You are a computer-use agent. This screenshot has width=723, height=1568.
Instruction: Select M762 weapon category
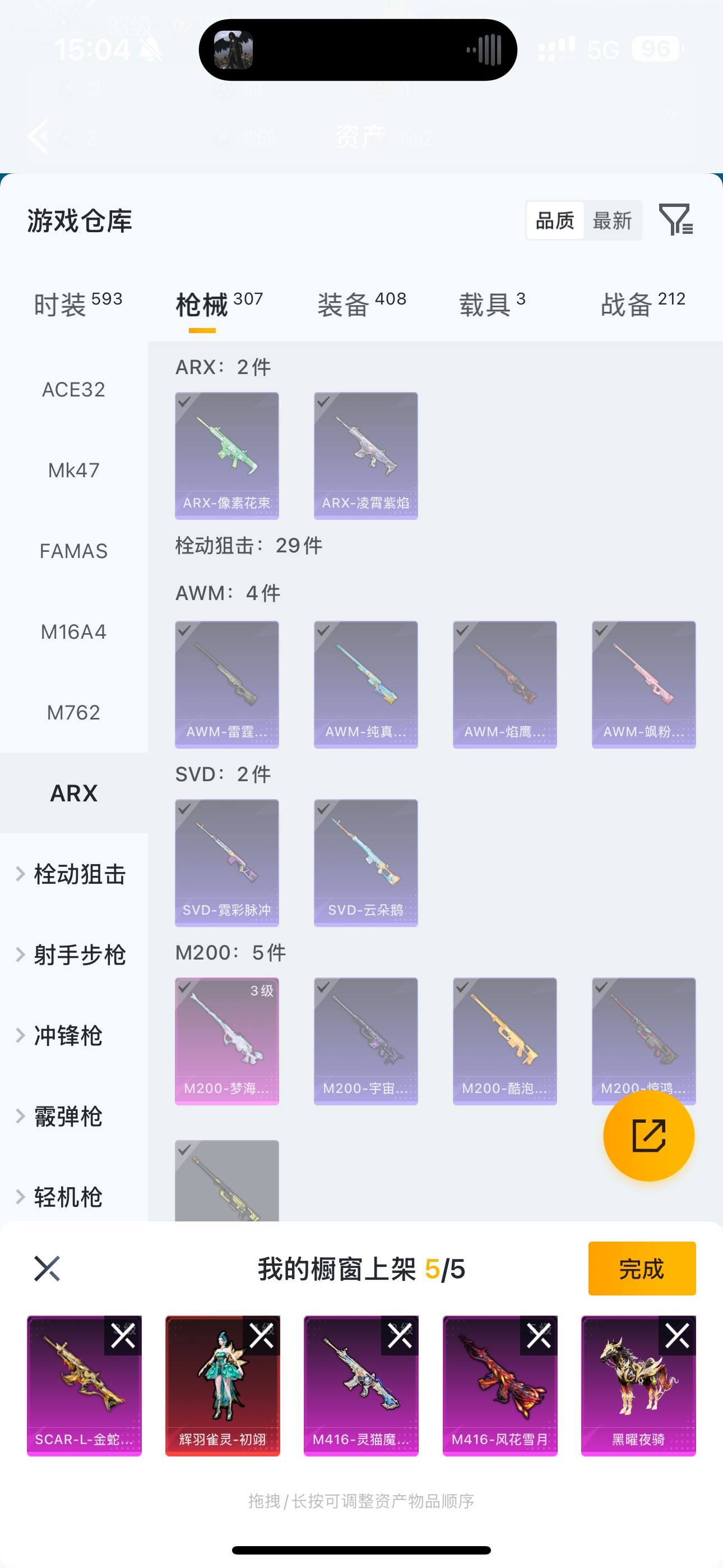tap(73, 712)
